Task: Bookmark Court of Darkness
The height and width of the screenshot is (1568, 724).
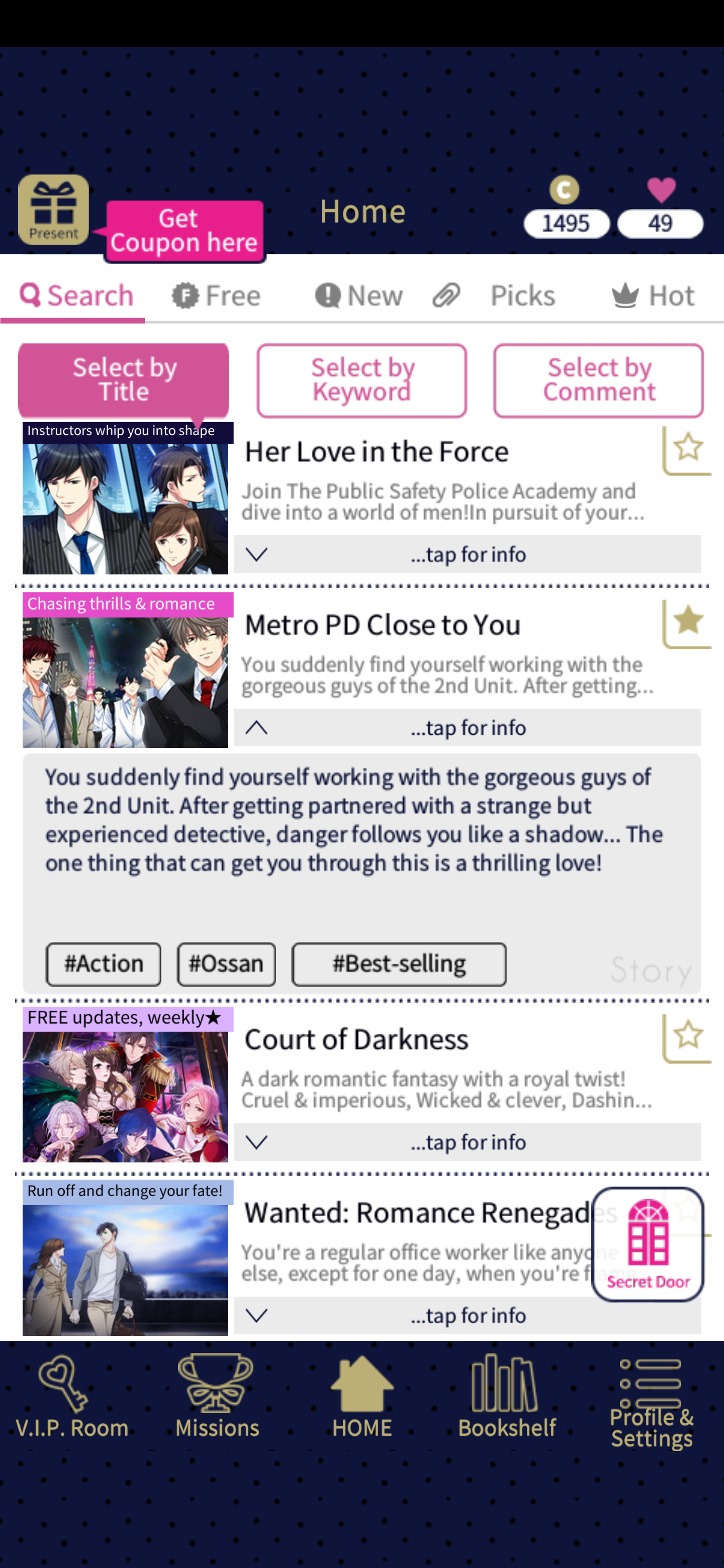Action: click(x=687, y=1037)
